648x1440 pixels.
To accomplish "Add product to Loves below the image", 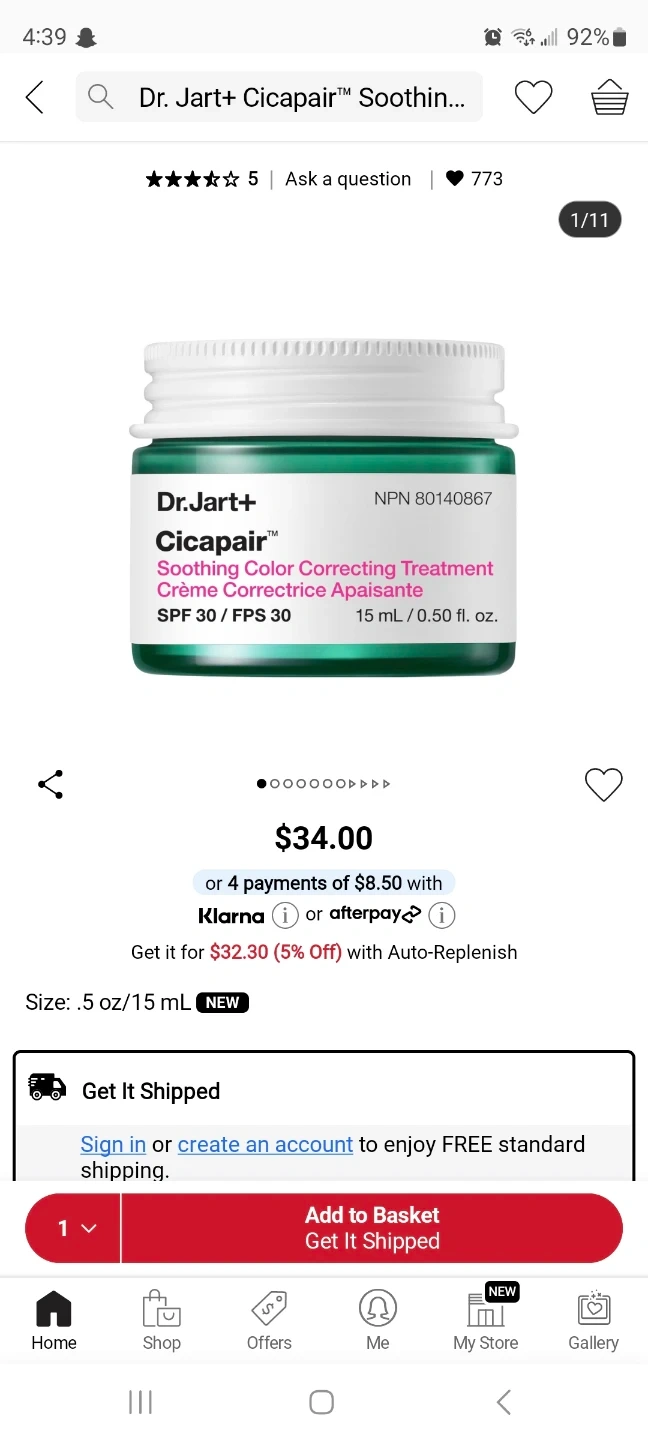I will 603,785.
